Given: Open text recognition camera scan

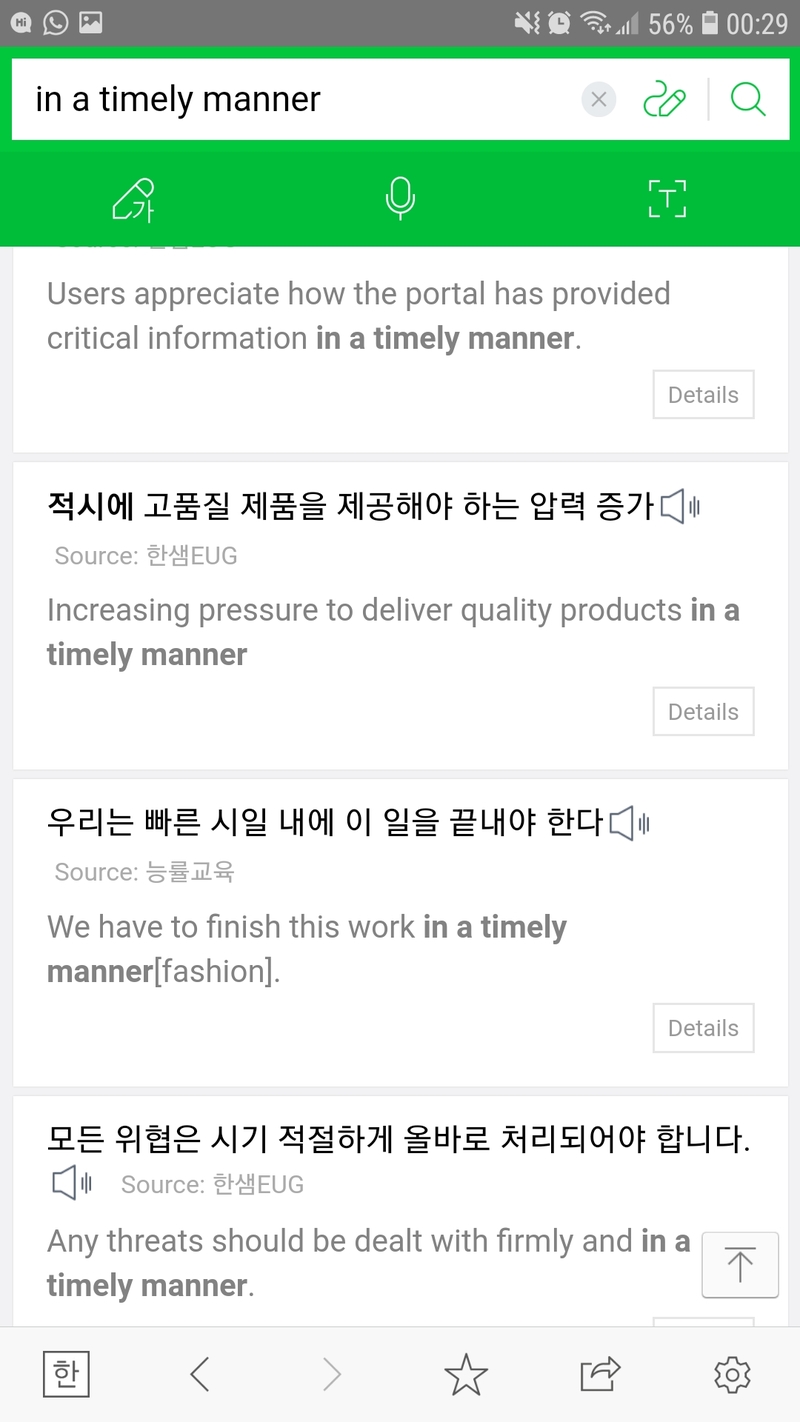Looking at the screenshot, I should [x=667, y=198].
